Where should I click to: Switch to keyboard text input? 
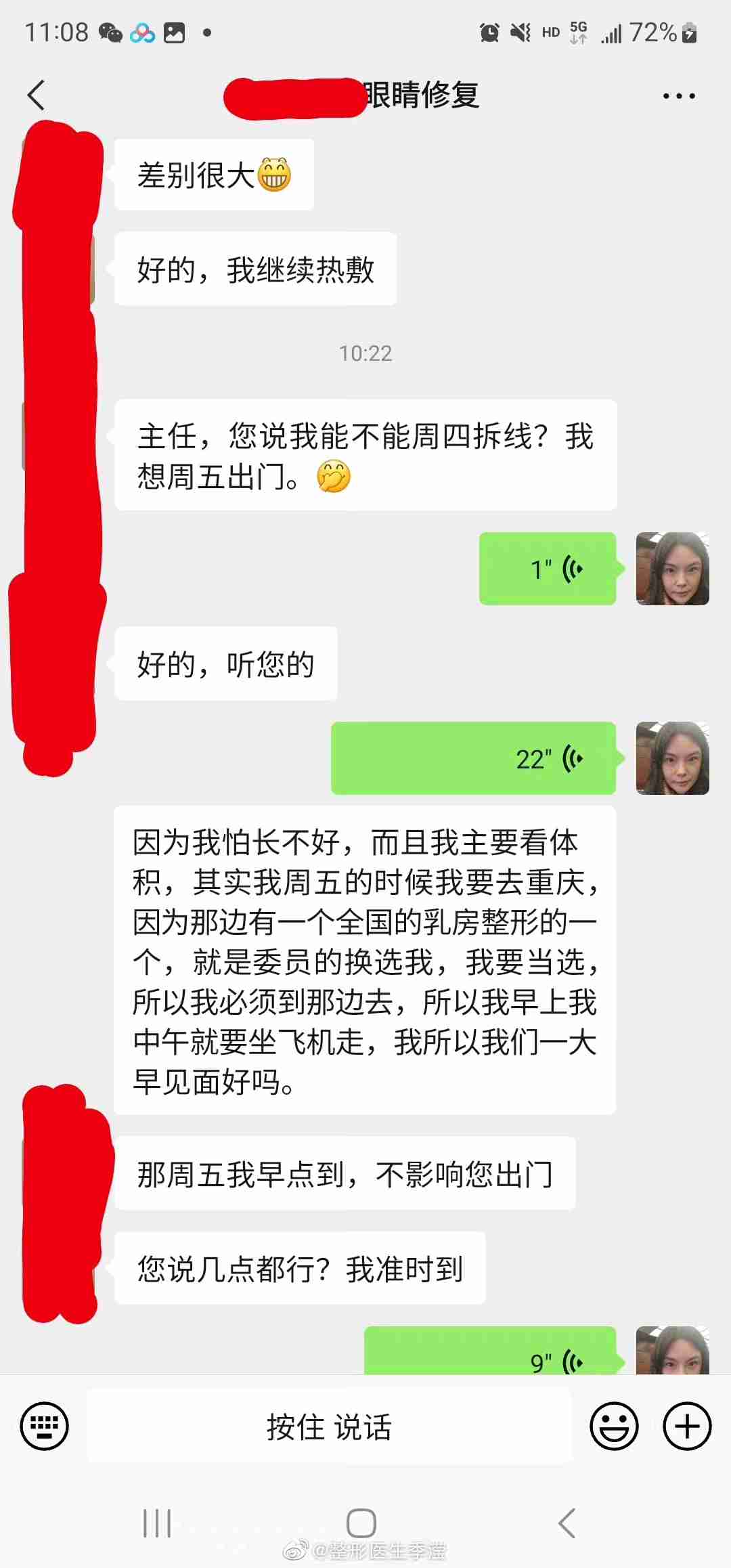45,1427
